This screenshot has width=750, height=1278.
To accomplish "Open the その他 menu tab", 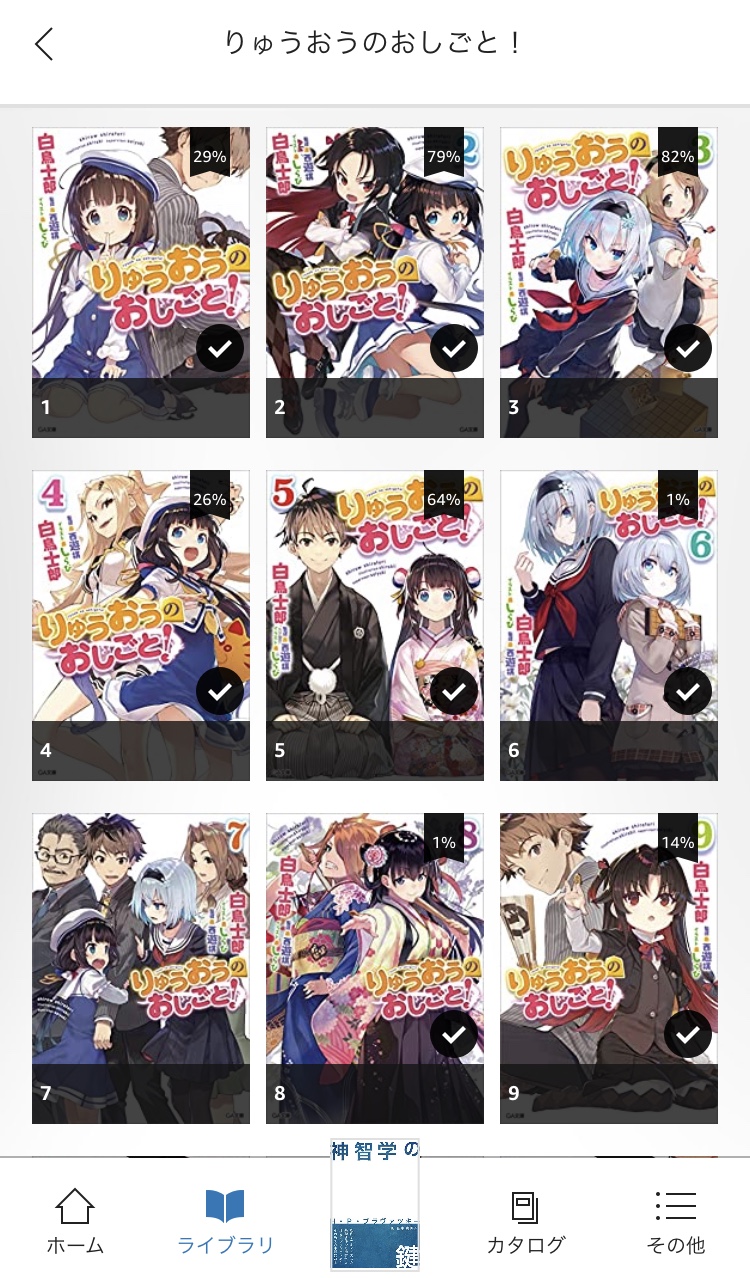I will 675,1221.
